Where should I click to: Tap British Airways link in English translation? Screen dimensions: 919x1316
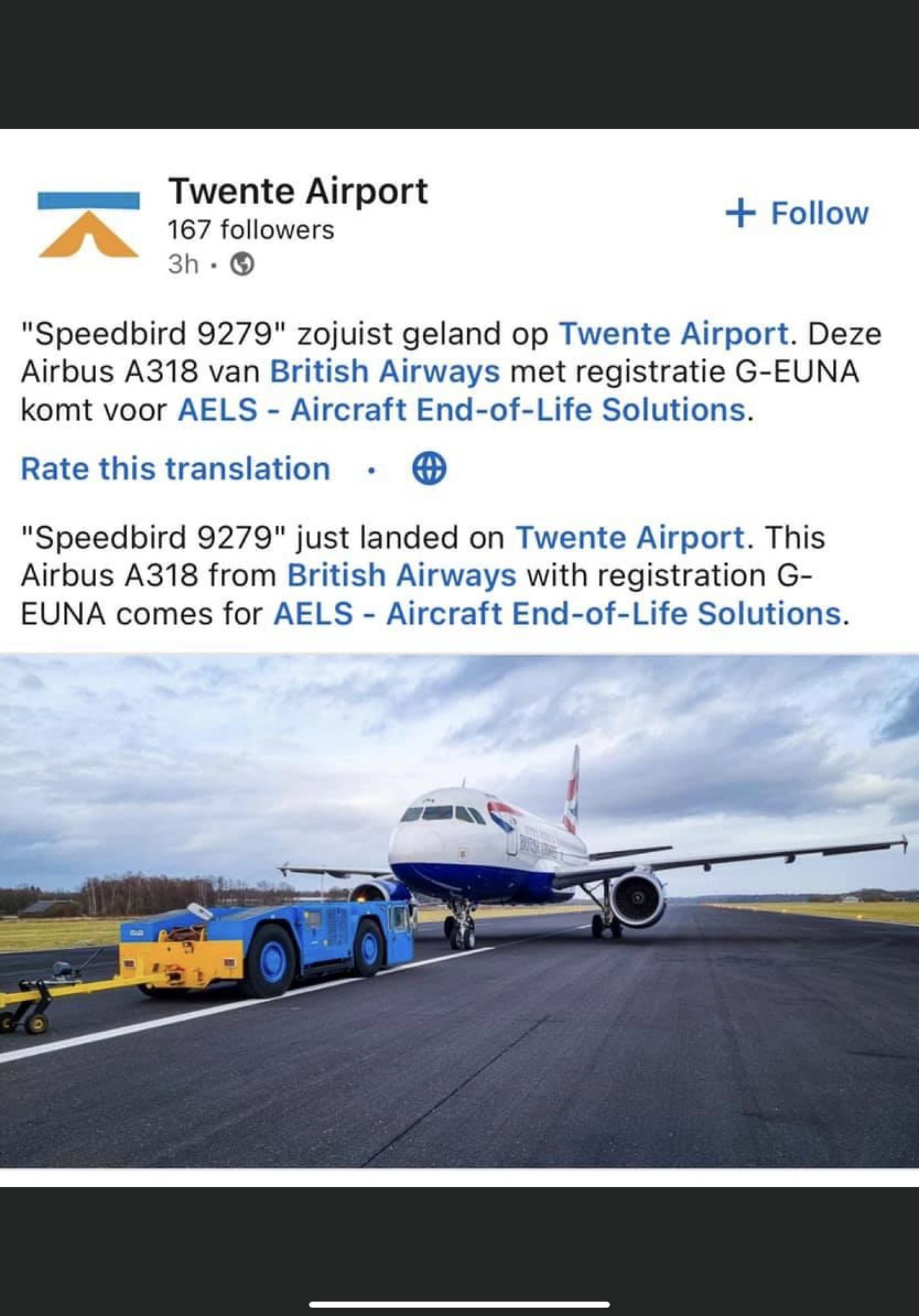point(401,575)
